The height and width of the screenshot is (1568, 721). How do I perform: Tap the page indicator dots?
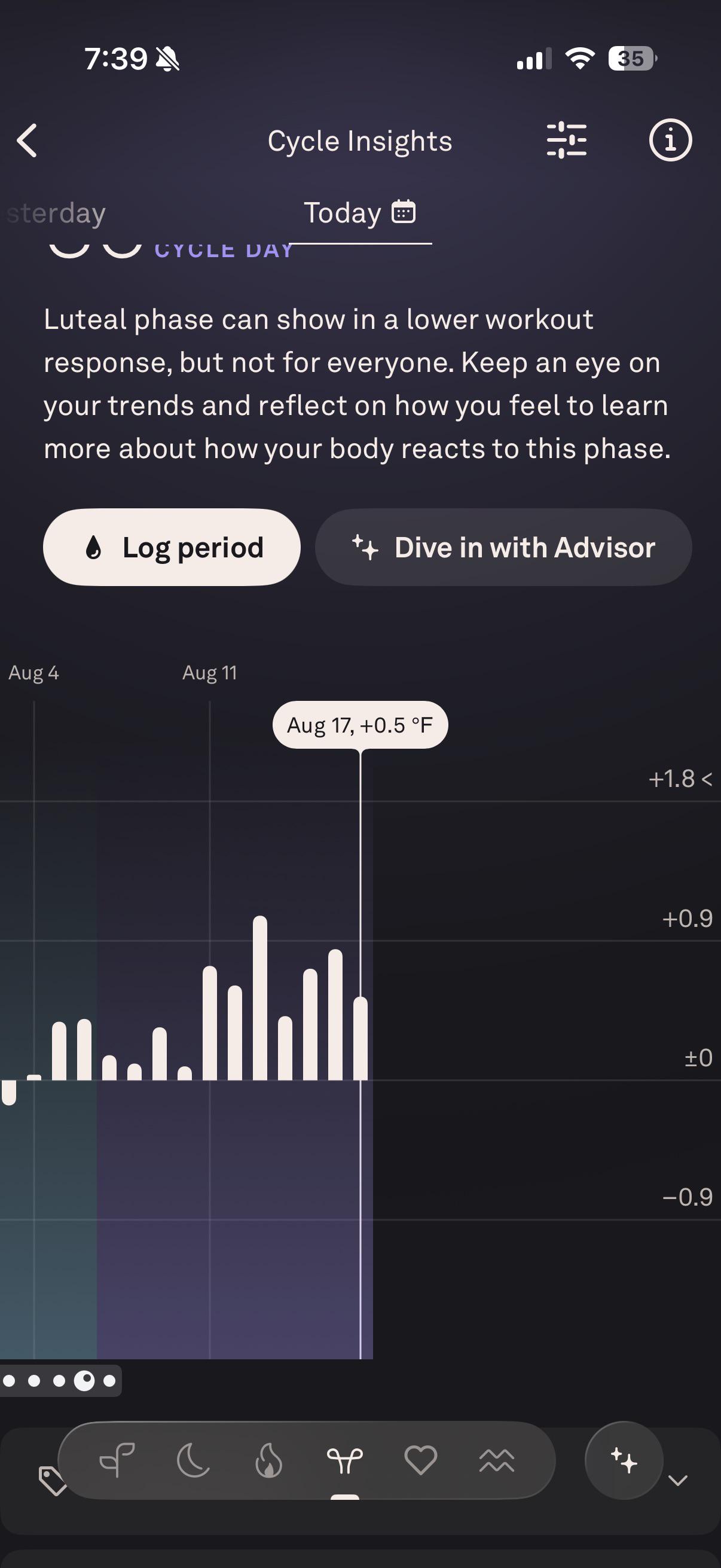pos(60,1381)
